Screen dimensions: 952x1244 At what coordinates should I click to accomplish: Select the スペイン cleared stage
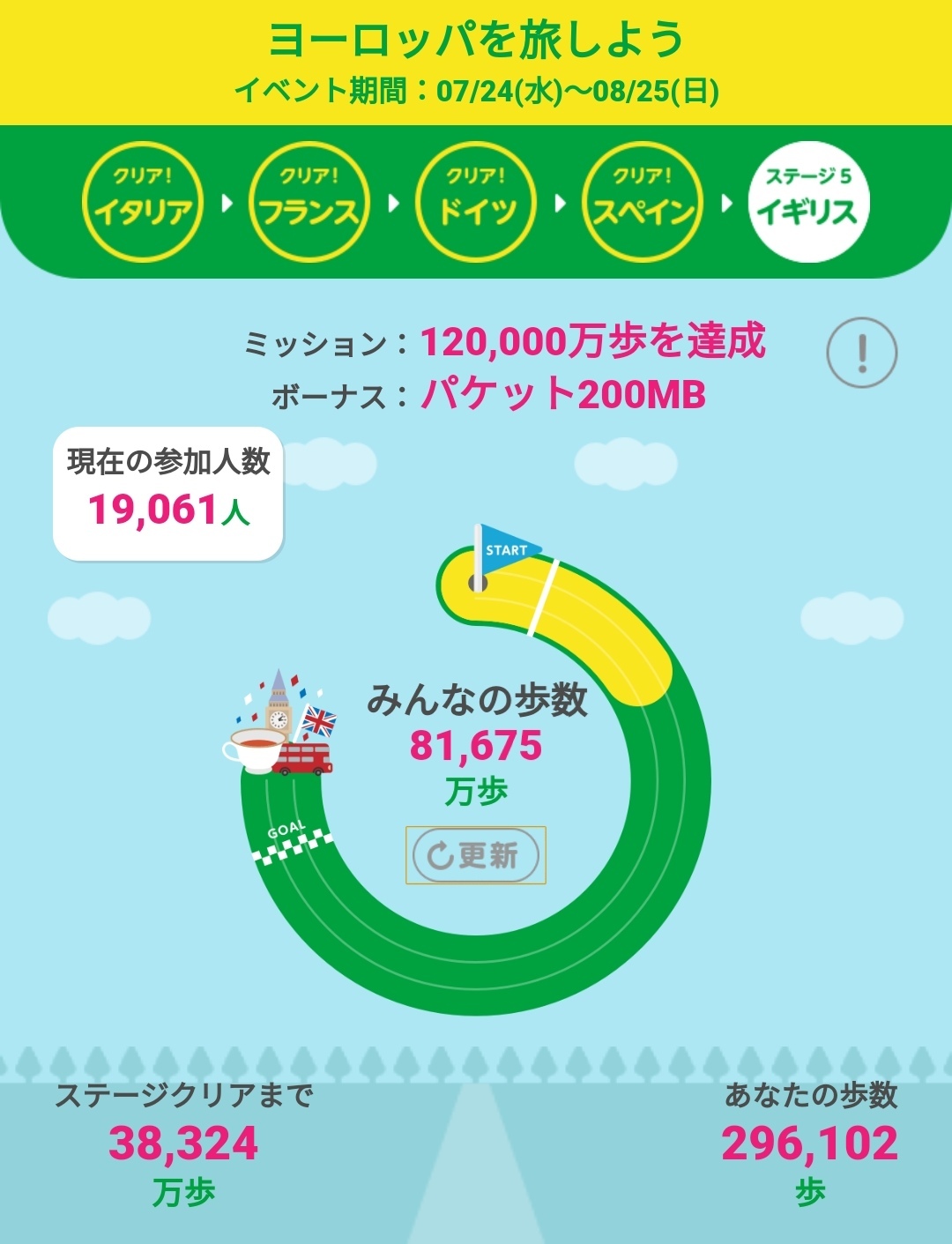click(x=643, y=203)
